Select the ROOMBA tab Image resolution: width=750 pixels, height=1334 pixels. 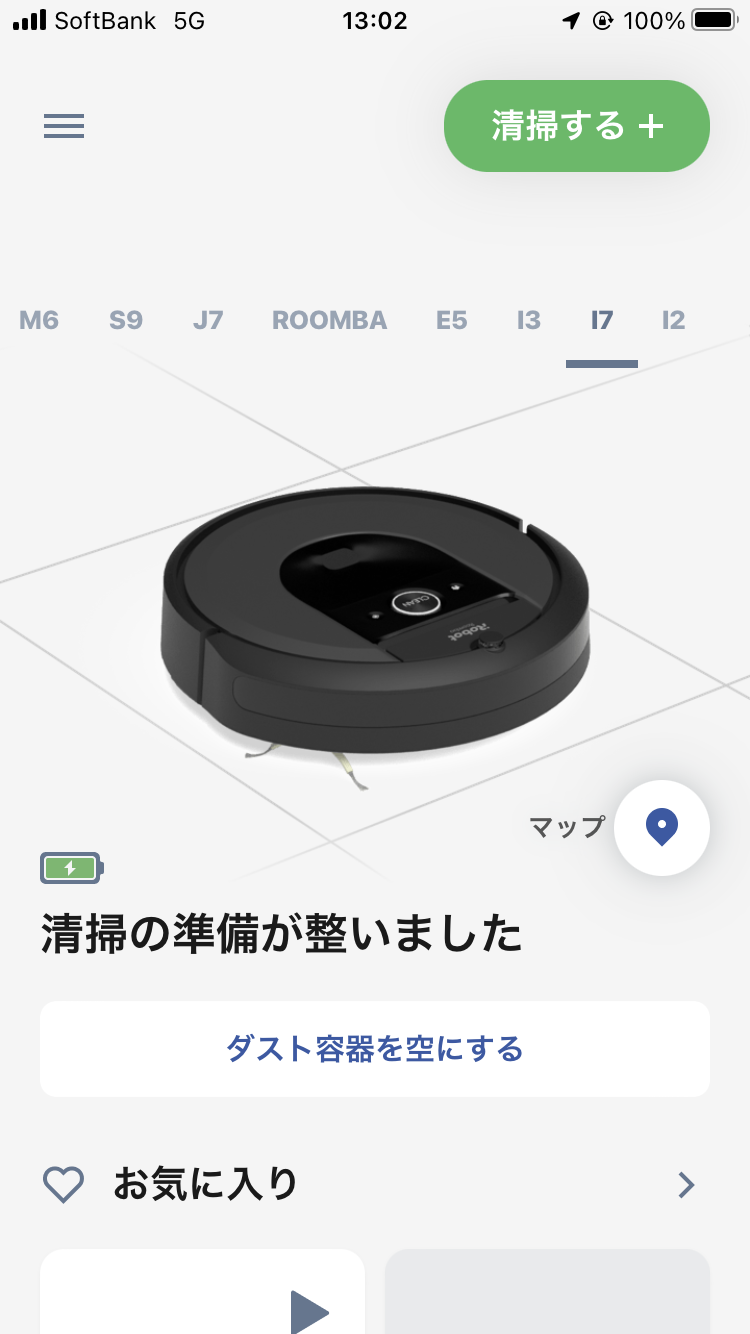coord(330,321)
